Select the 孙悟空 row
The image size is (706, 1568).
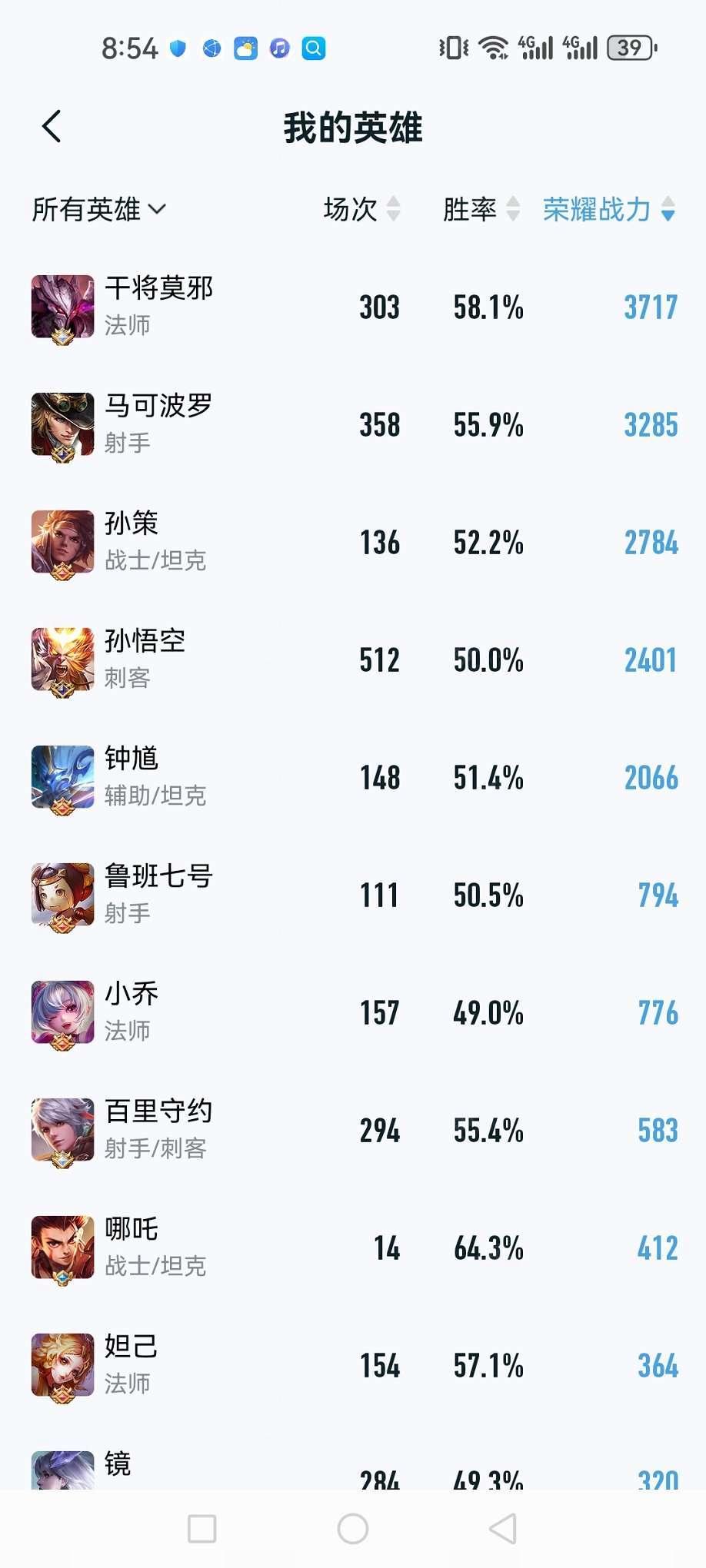[x=353, y=660]
